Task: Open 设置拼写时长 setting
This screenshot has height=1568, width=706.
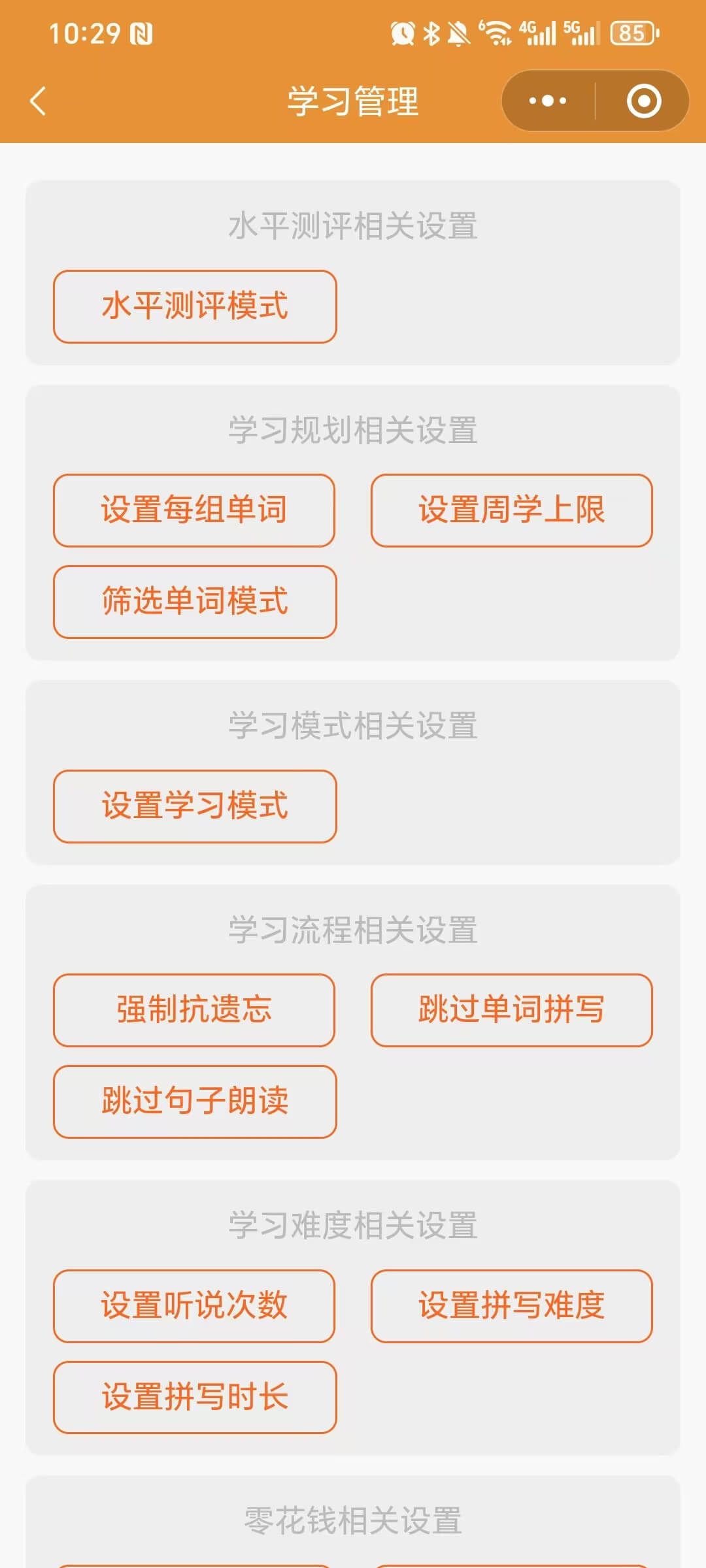Action: coord(195,1397)
